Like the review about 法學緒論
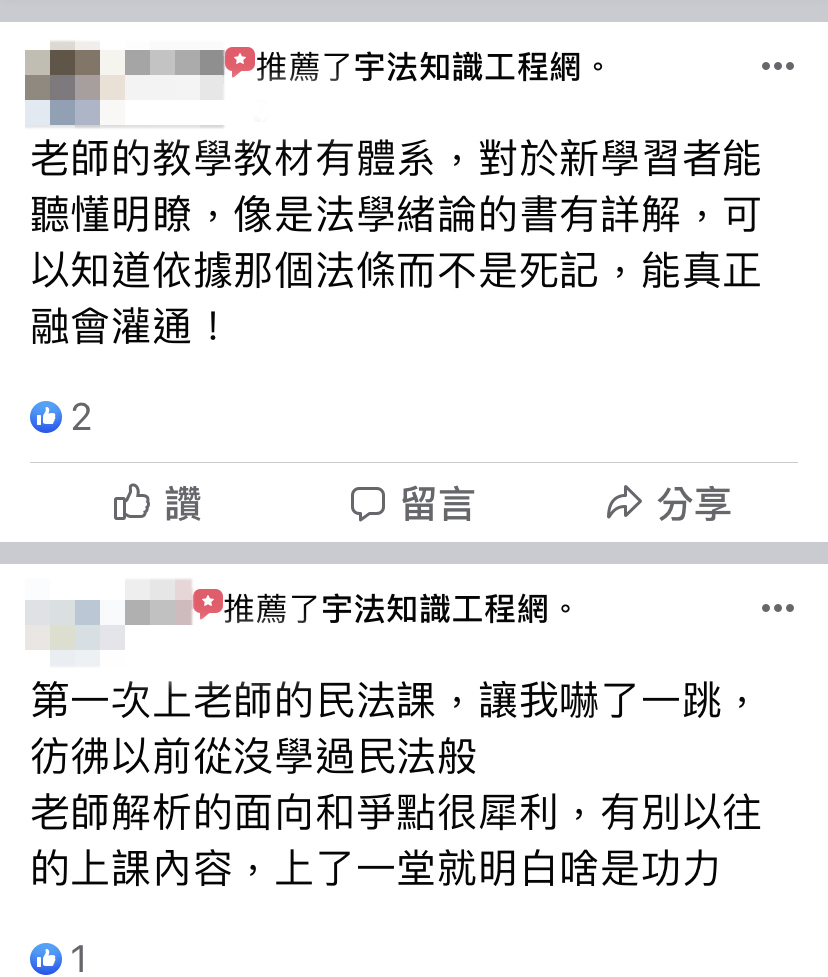The image size is (828, 977). click(x=158, y=503)
